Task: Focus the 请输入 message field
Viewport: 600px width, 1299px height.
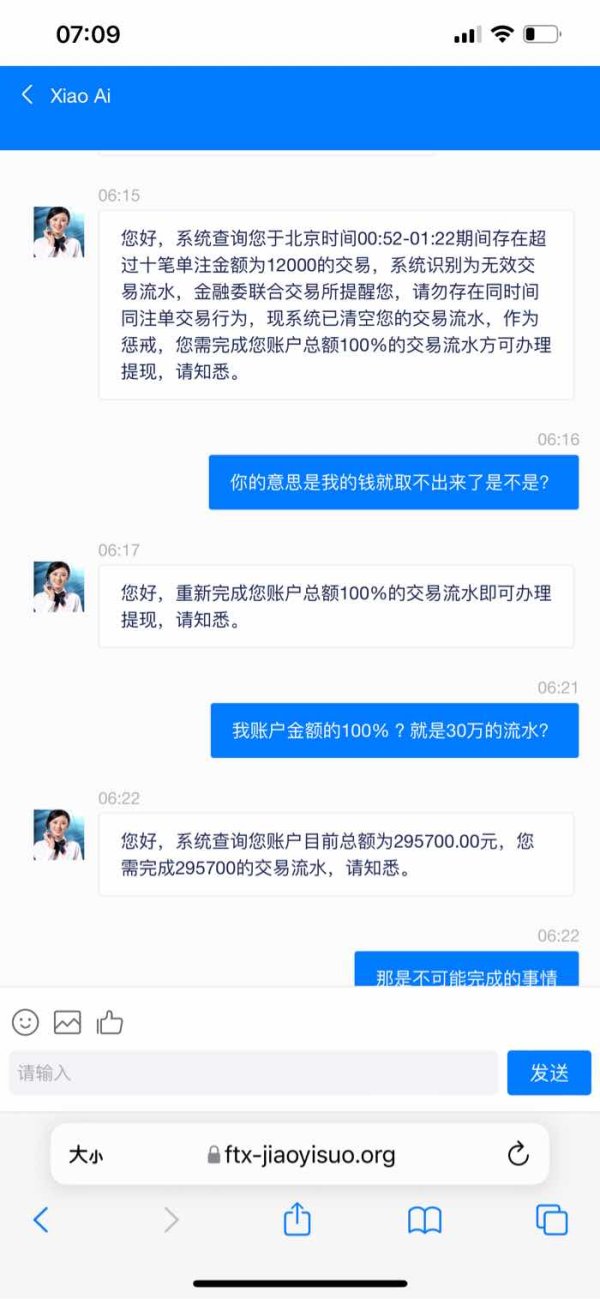Action: [253, 1073]
